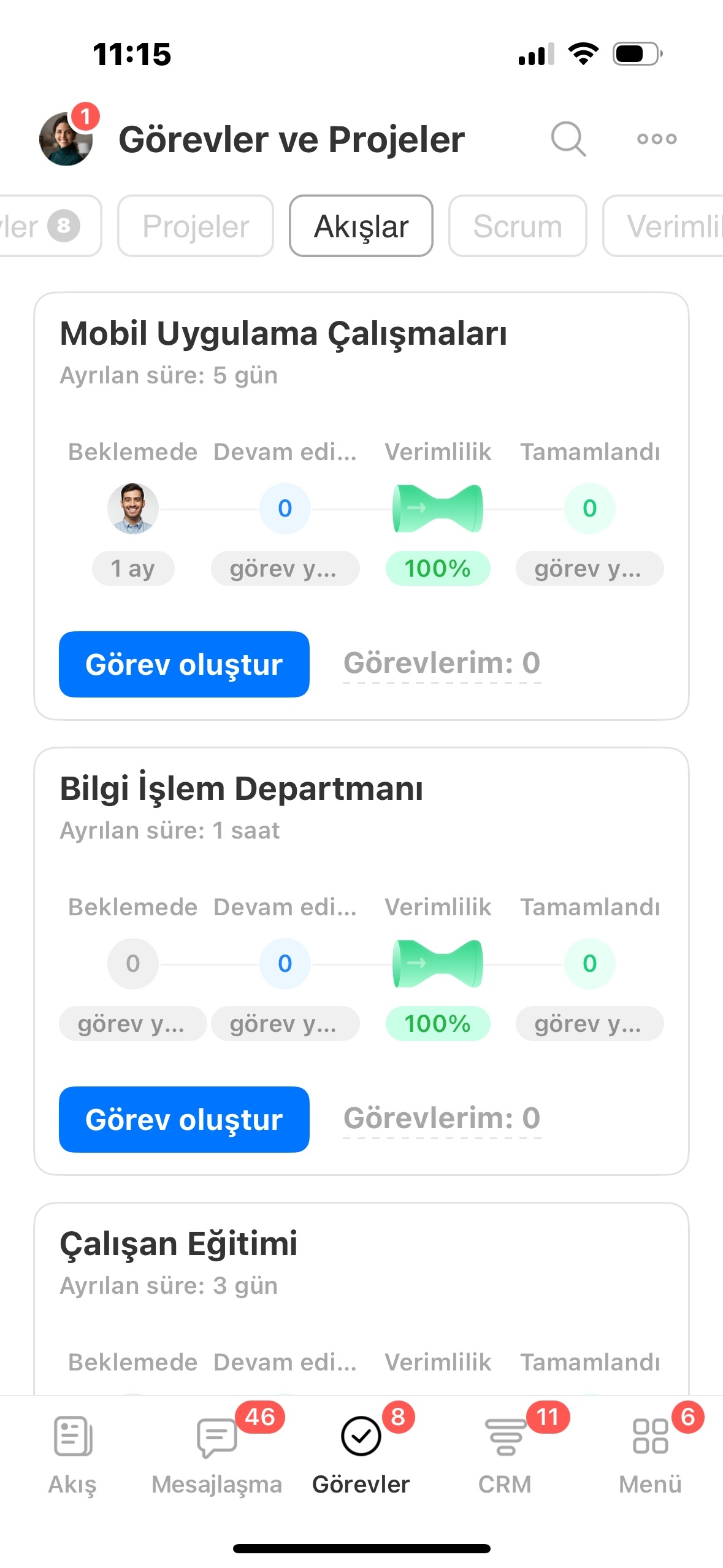This screenshot has width=723, height=1568.
Task: Tap Görev oluştur in Mobil Uygulama Çalışmaları
Action: tap(184, 664)
